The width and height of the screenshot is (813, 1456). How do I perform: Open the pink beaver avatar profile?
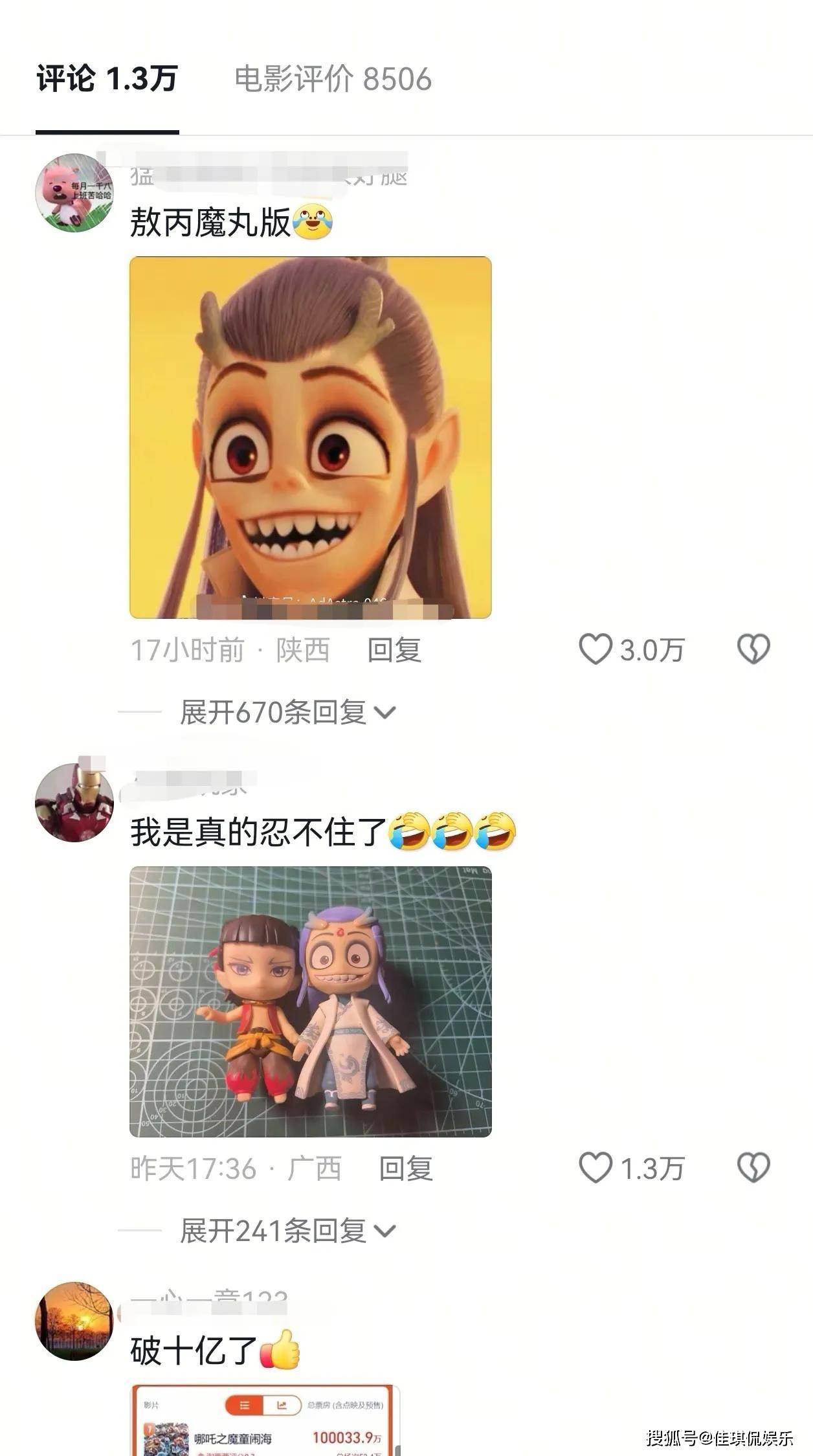(74, 193)
